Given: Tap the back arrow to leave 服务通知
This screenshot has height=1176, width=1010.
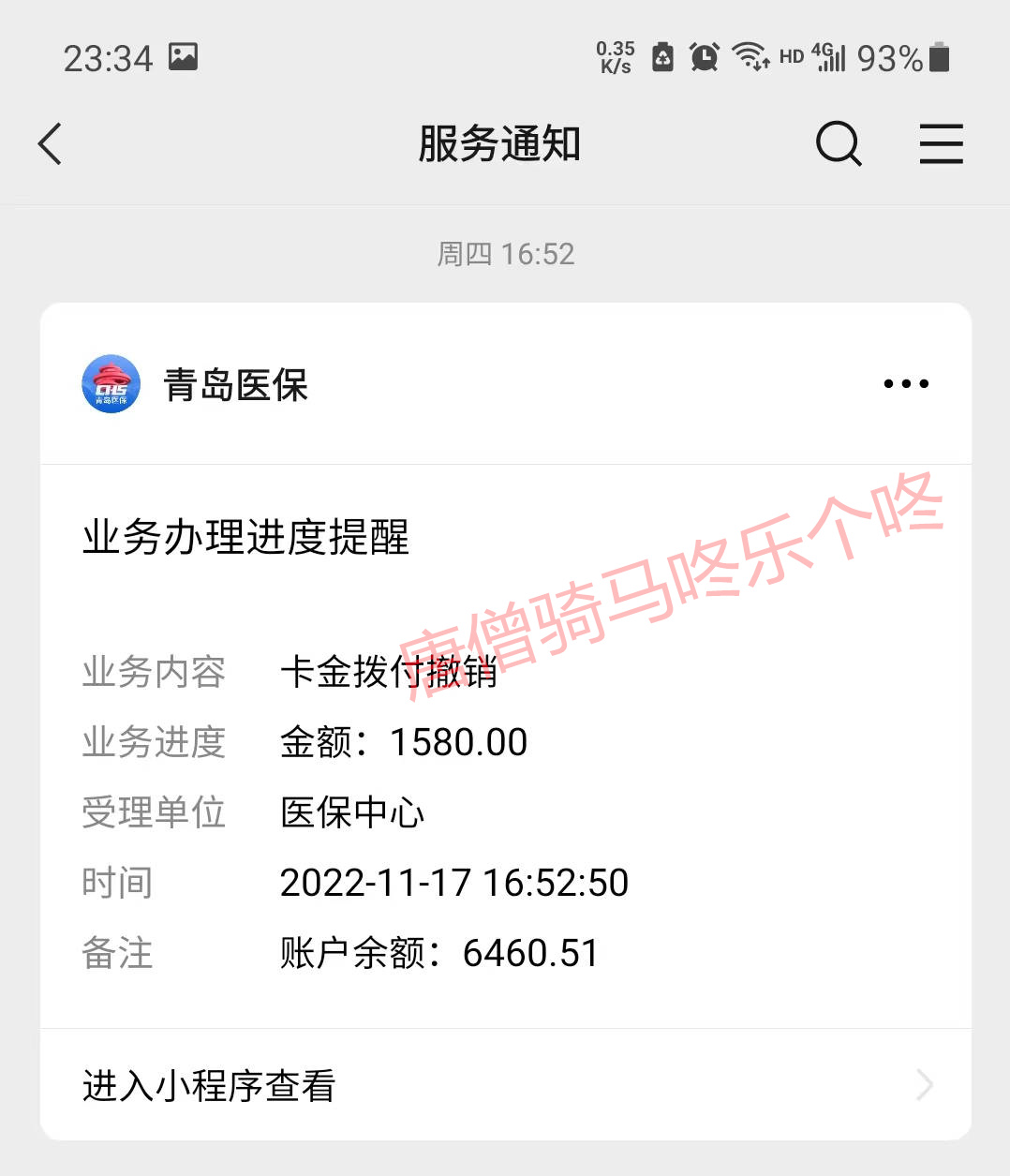Looking at the screenshot, I should 49,145.
